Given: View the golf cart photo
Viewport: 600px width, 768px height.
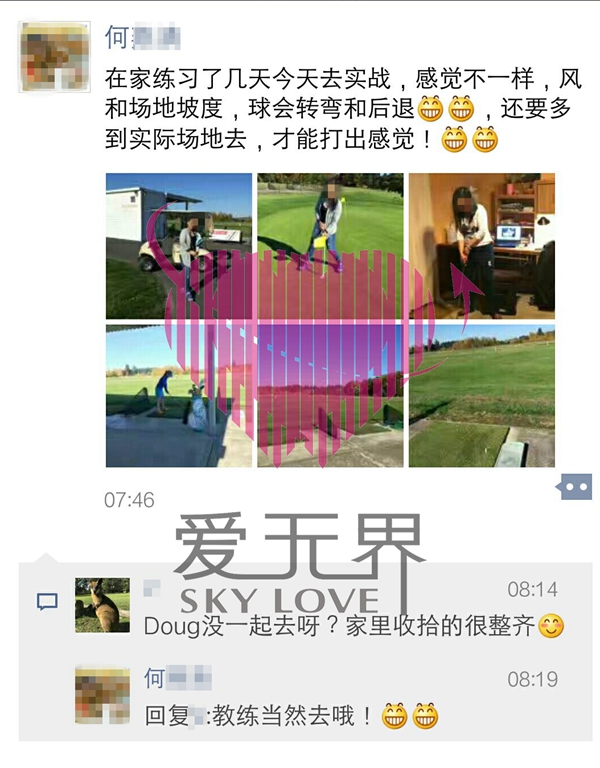Looking at the screenshot, I should pos(179,246).
